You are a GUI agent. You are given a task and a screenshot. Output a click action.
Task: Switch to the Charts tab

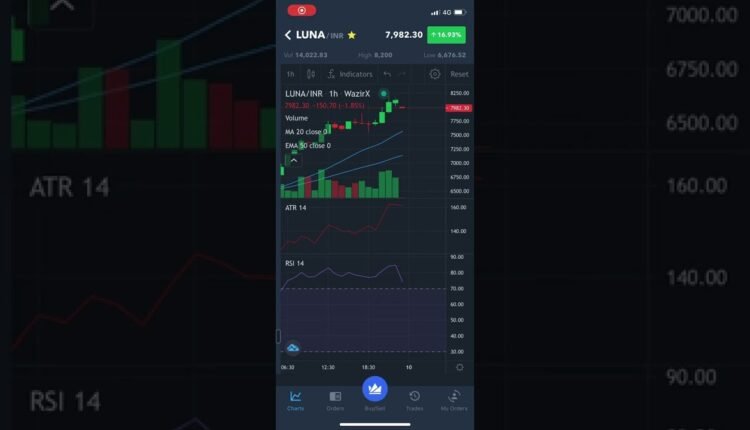(x=296, y=399)
